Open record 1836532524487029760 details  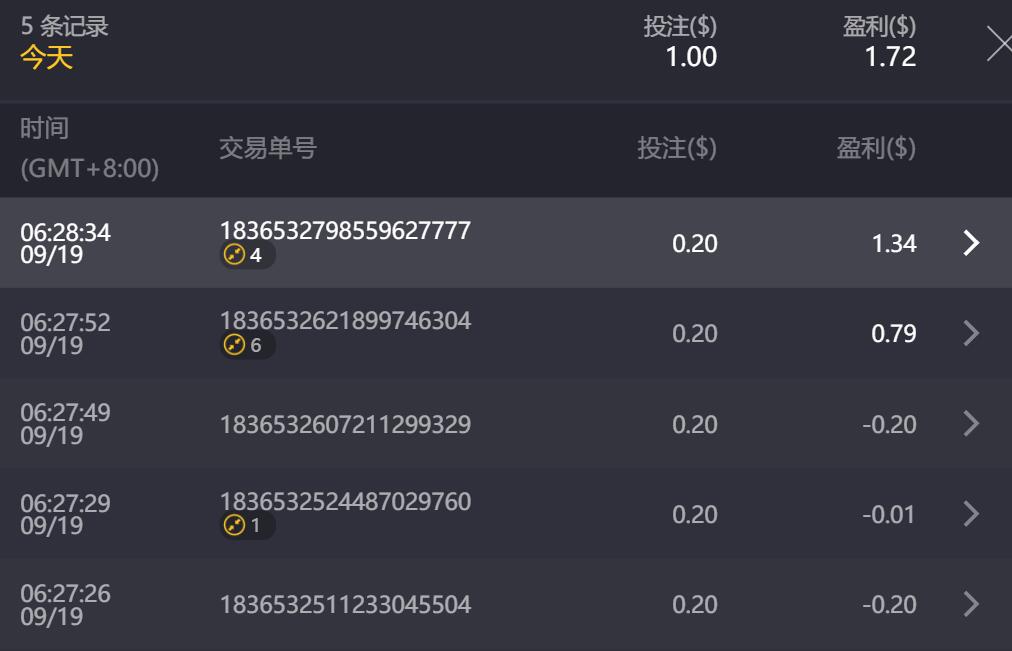970,514
